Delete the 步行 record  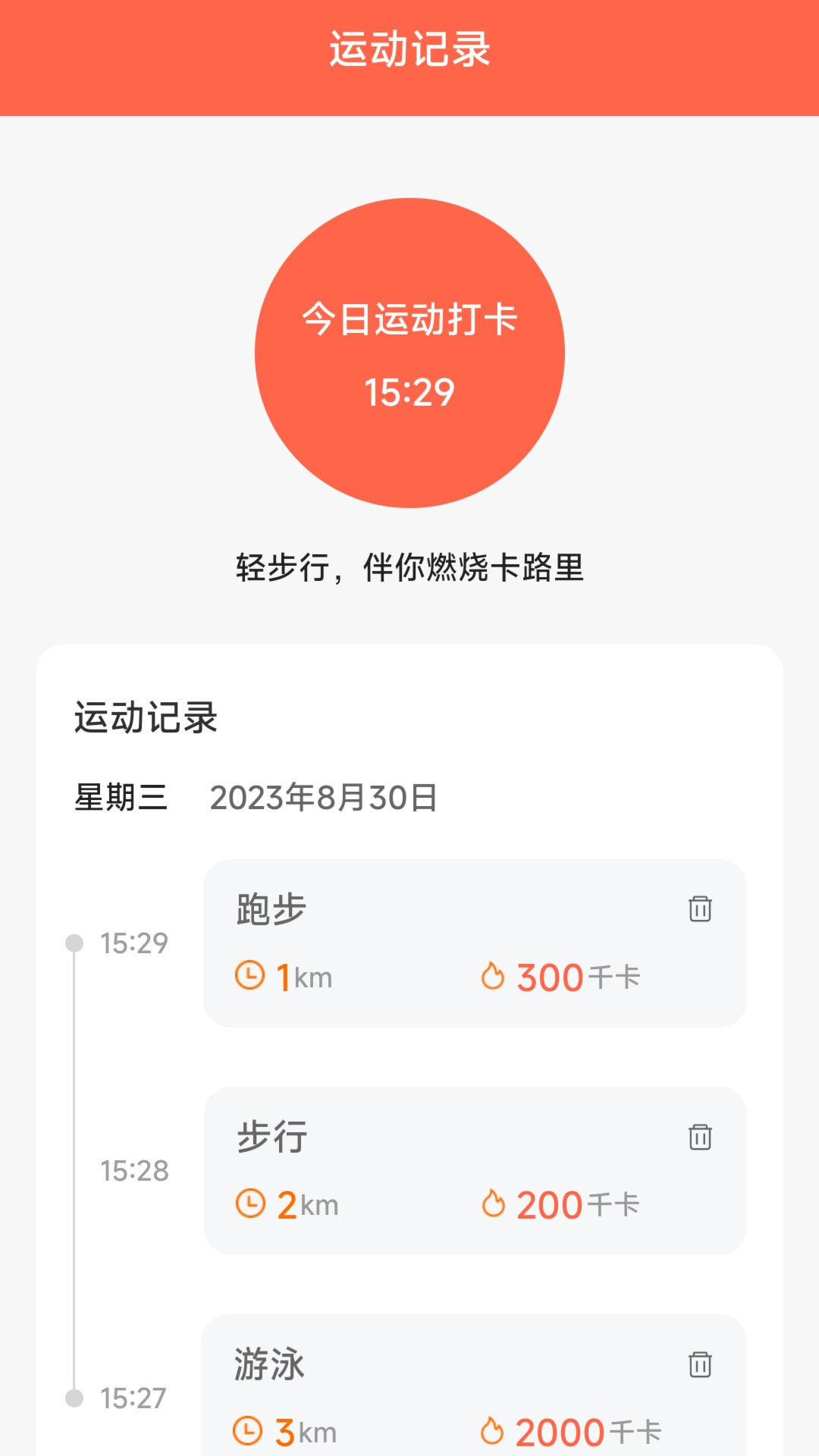pos(700,1137)
